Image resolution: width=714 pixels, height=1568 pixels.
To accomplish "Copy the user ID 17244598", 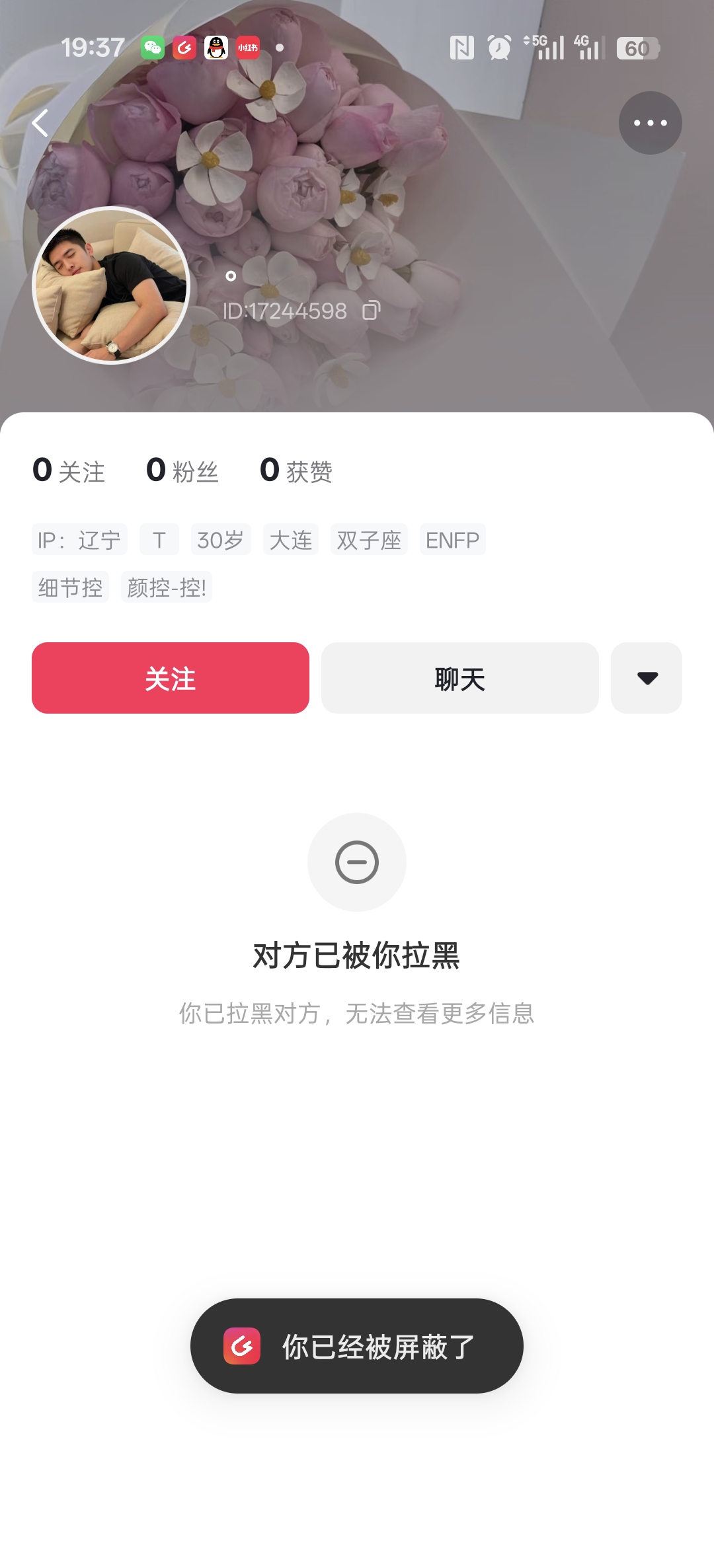I will coord(372,311).
